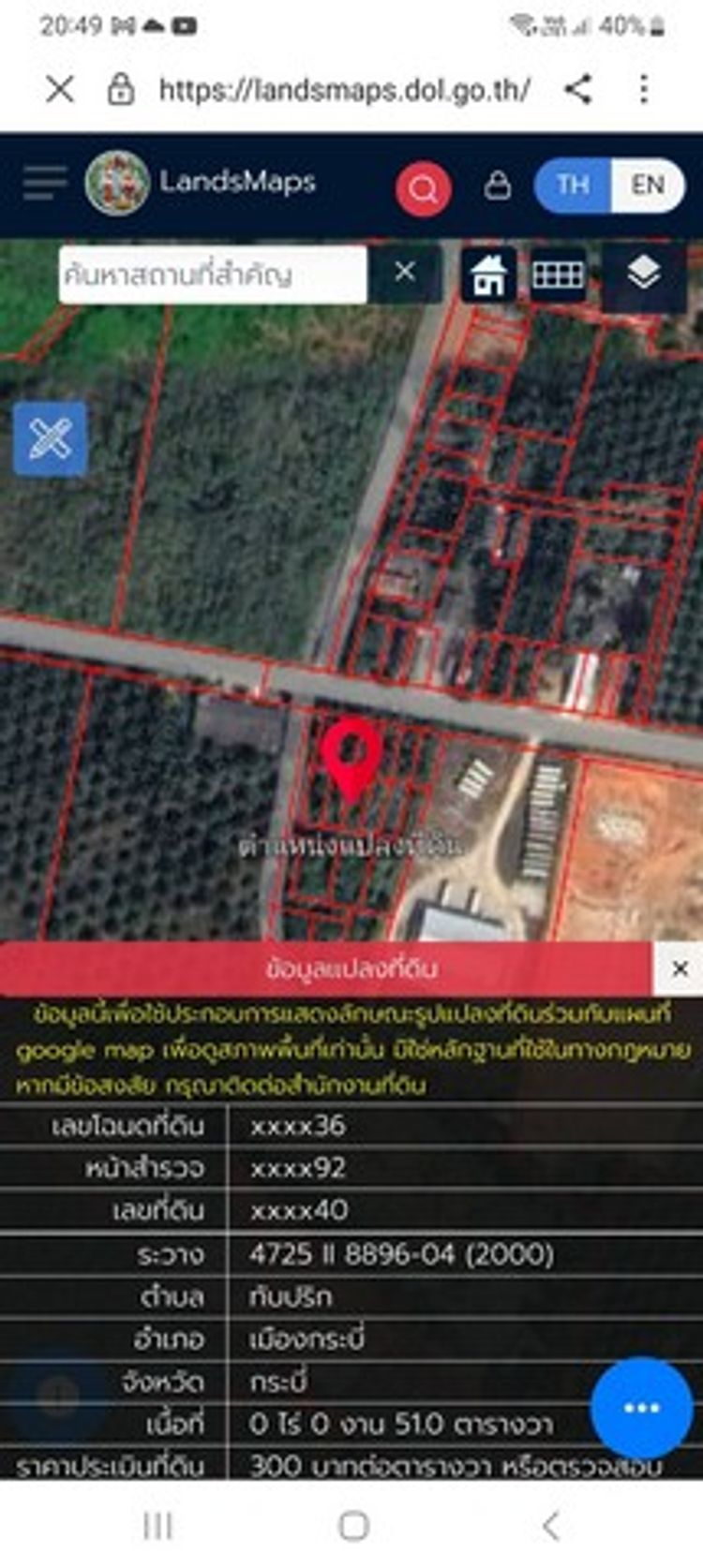Tap the red search button

423,188
